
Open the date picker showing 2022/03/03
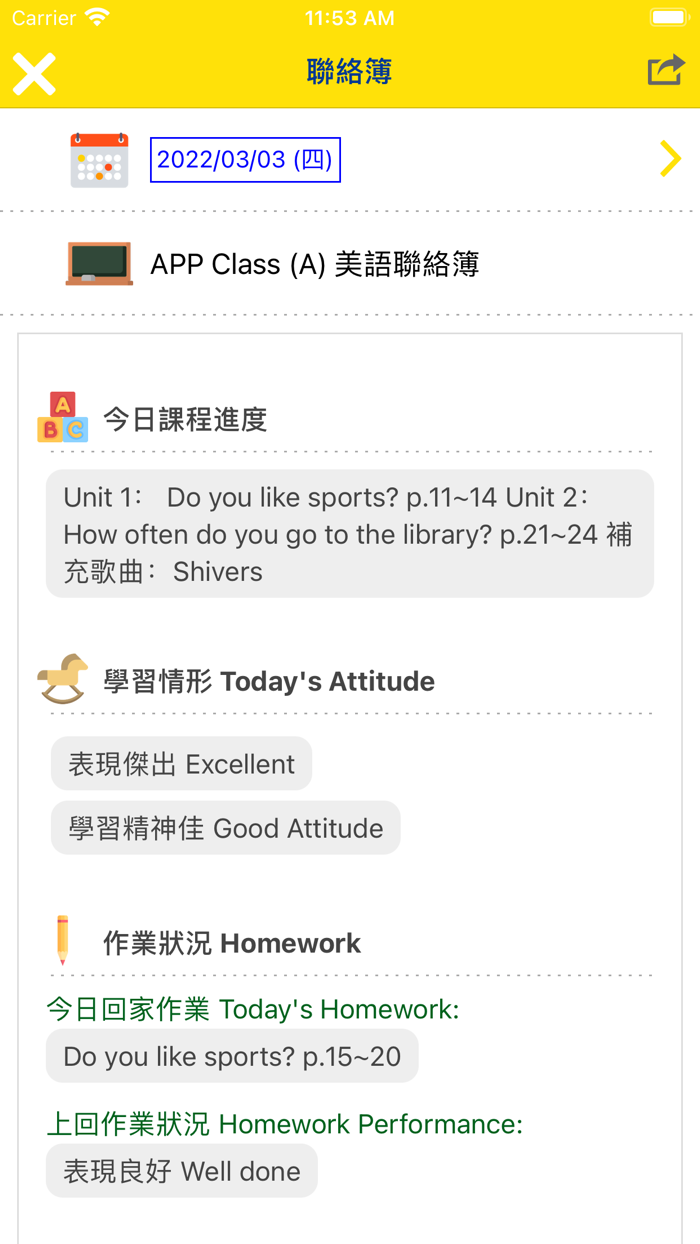click(245, 160)
